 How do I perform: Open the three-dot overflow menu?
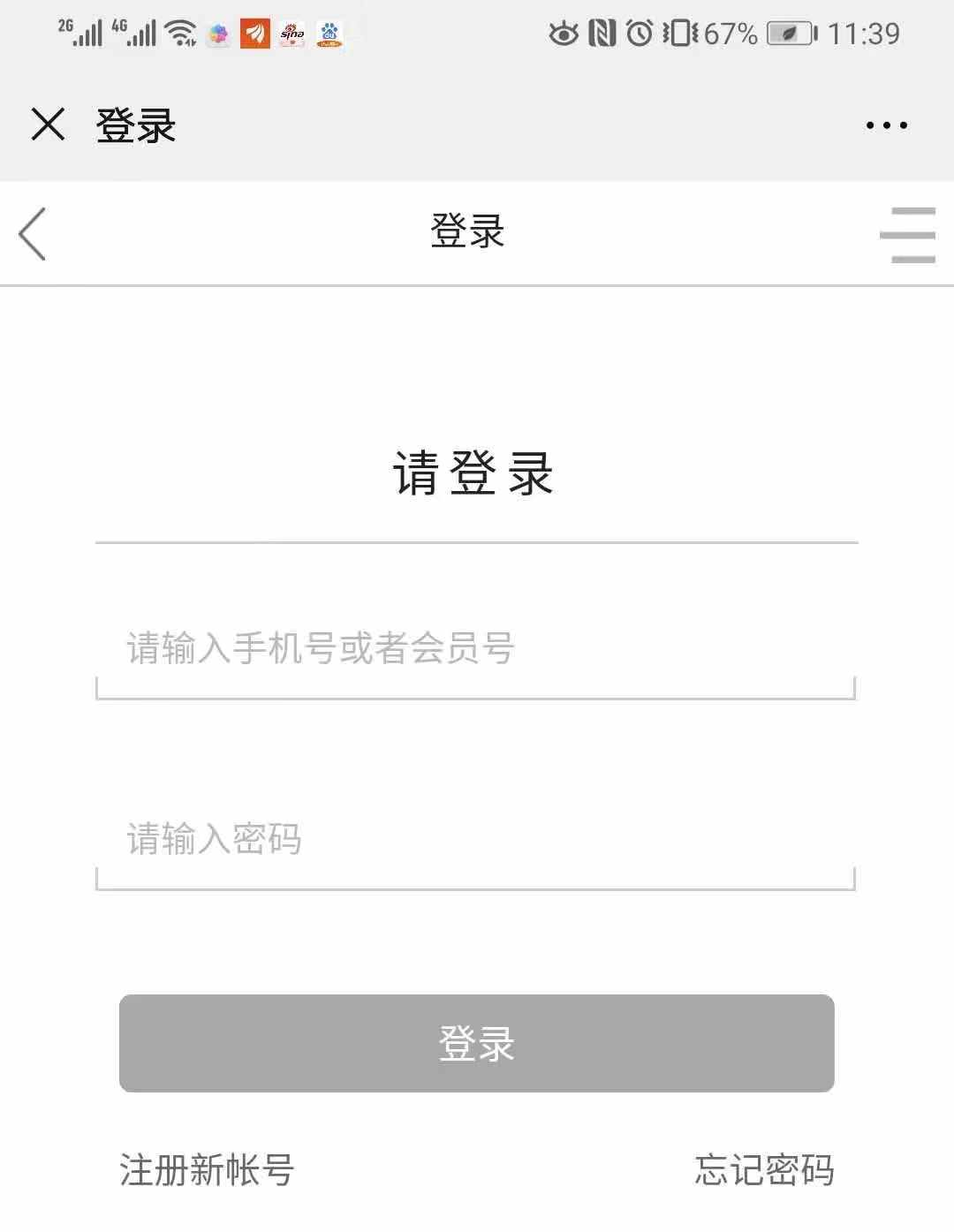pos(886,125)
